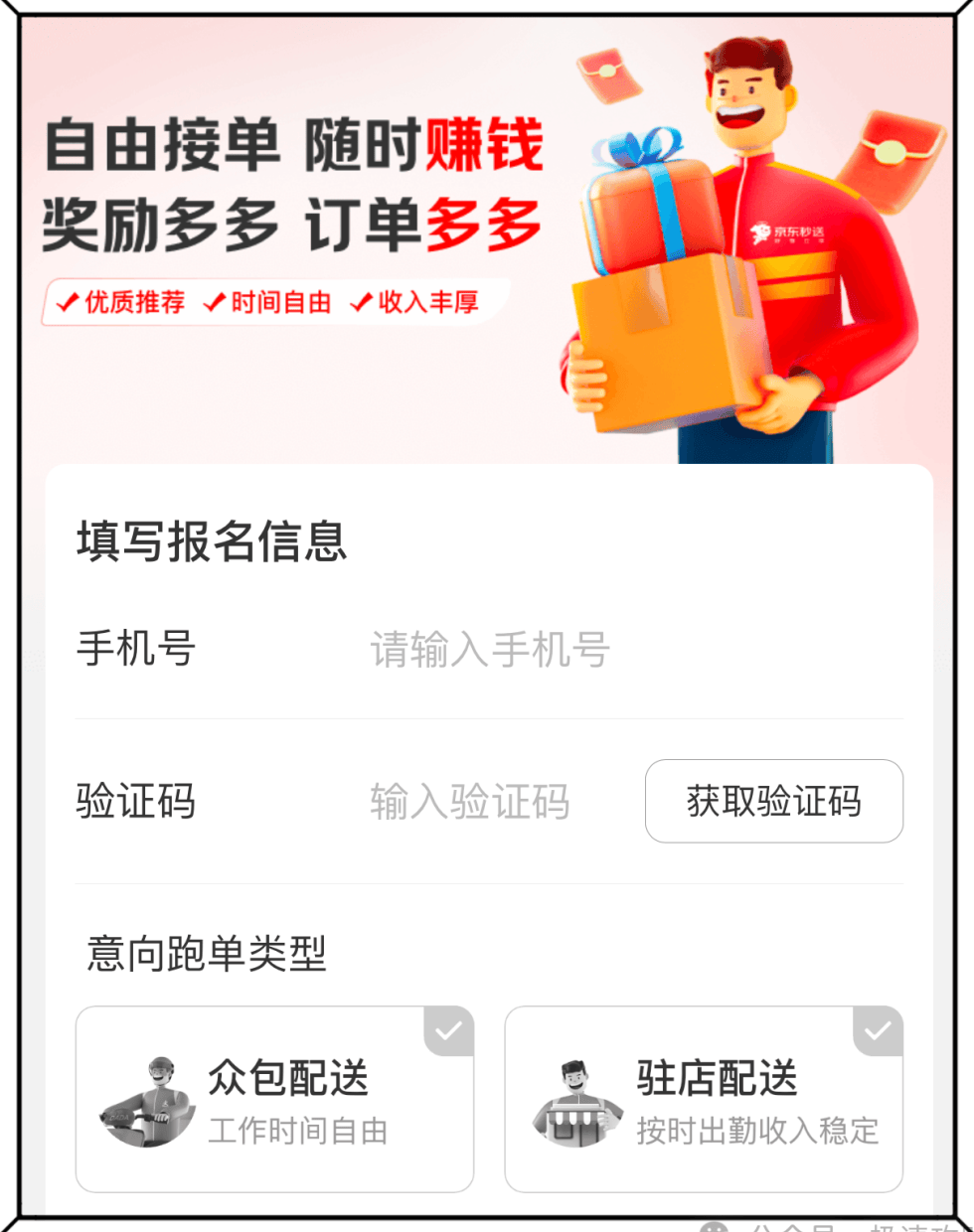Select the 众包配送 order type
The width and height of the screenshot is (974, 1232).
click(274, 1099)
